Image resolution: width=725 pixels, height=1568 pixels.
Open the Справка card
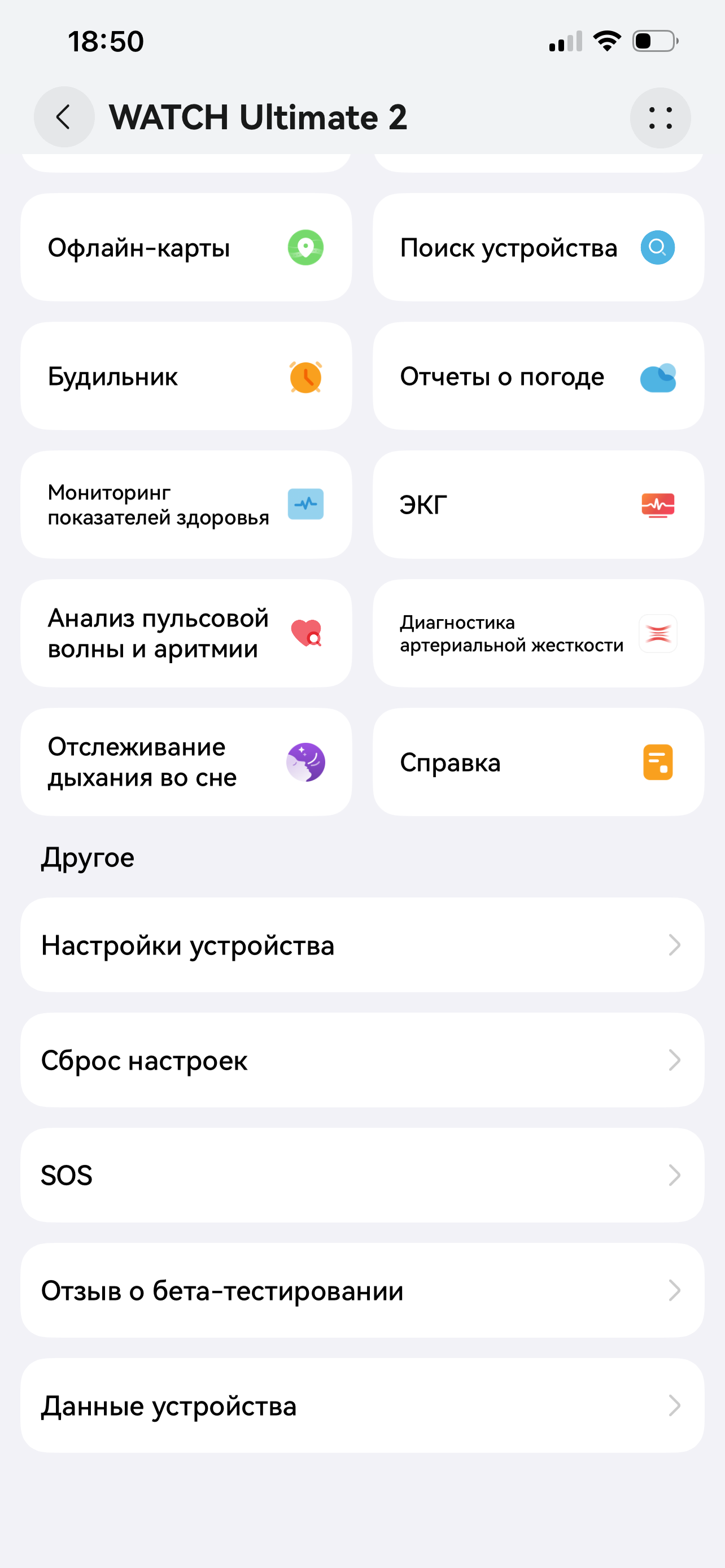point(538,762)
